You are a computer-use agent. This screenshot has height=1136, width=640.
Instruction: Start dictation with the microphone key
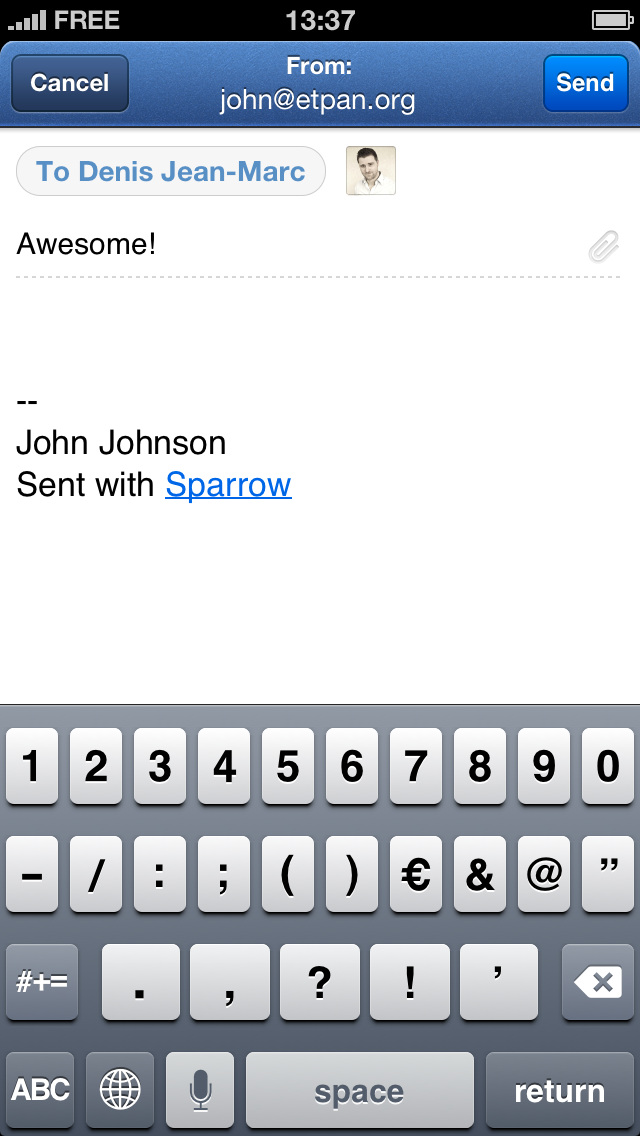point(200,1089)
